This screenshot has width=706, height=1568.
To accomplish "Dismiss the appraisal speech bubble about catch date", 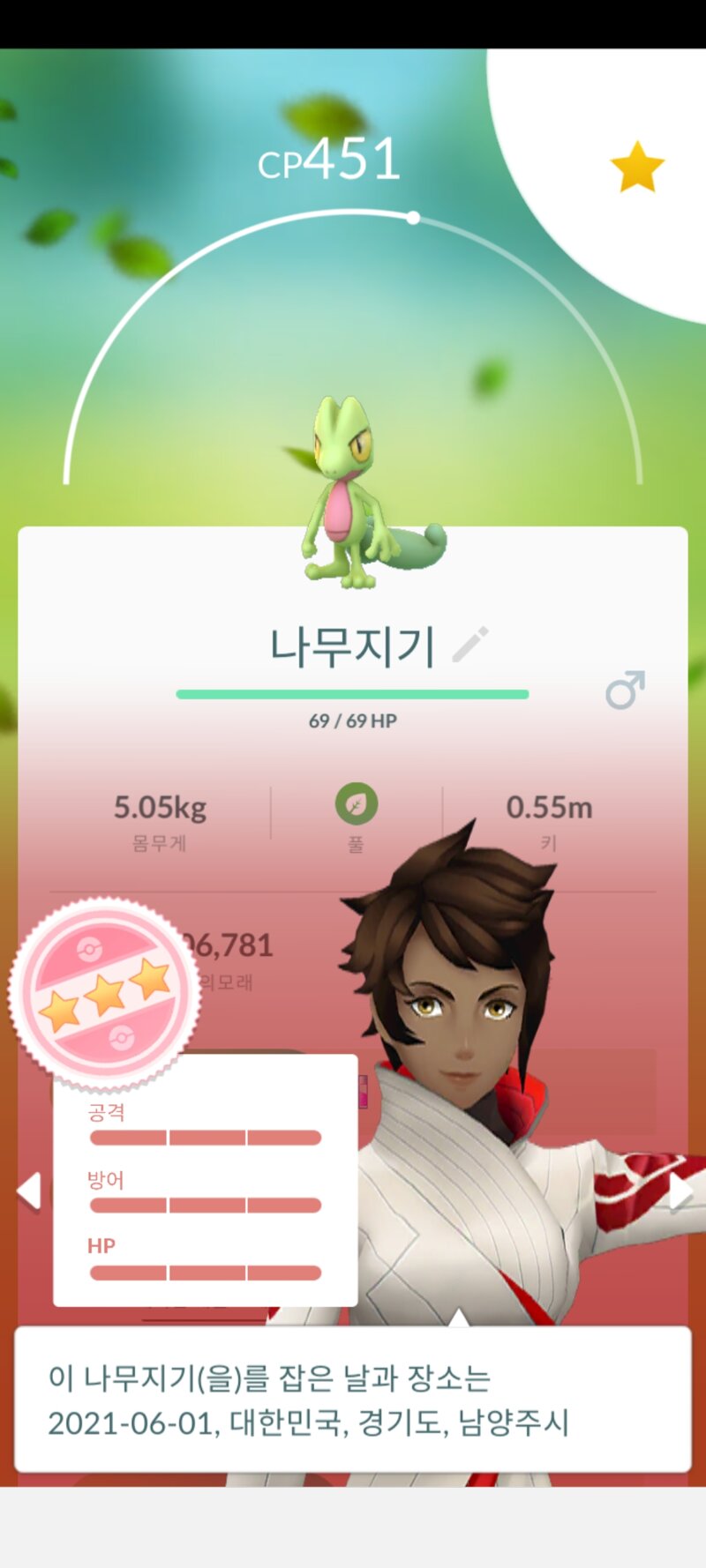I will [x=353, y=1400].
